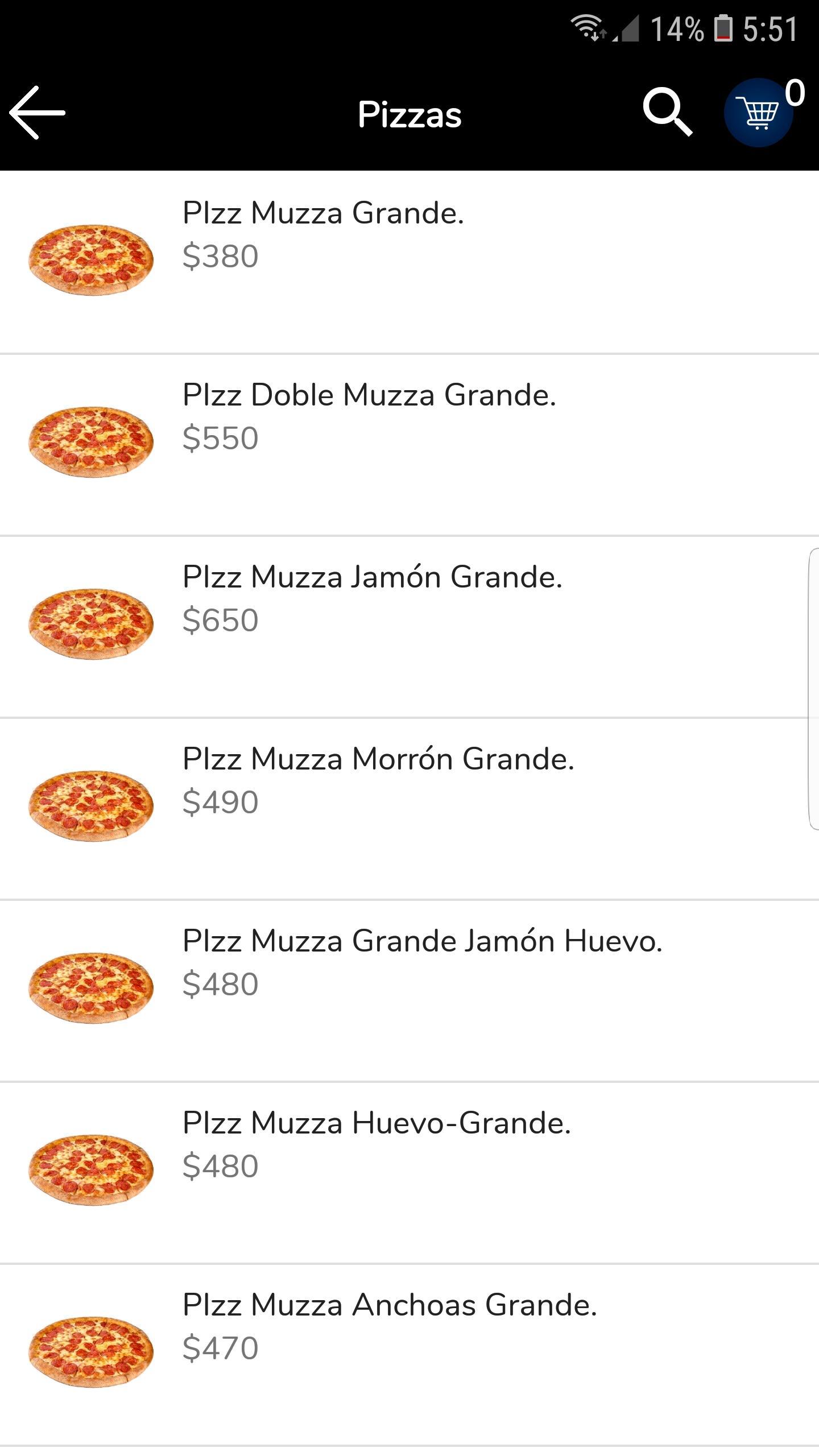Open PIzz Muzza Grande. item
819x1456 pixels.
409,262
